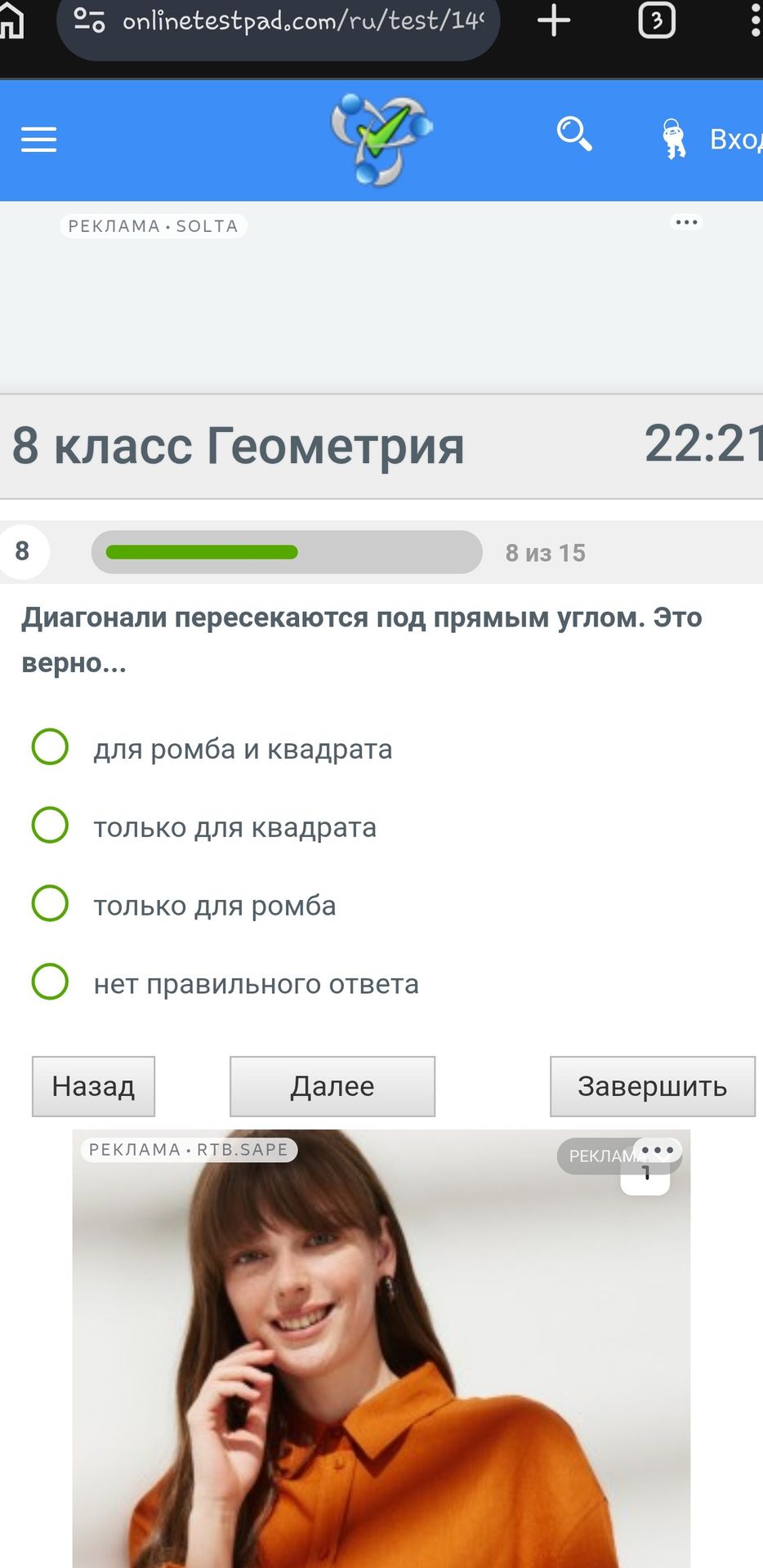This screenshot has height=1568, width=763.
Task: Go to the browser home page
Action: point(10,20)
